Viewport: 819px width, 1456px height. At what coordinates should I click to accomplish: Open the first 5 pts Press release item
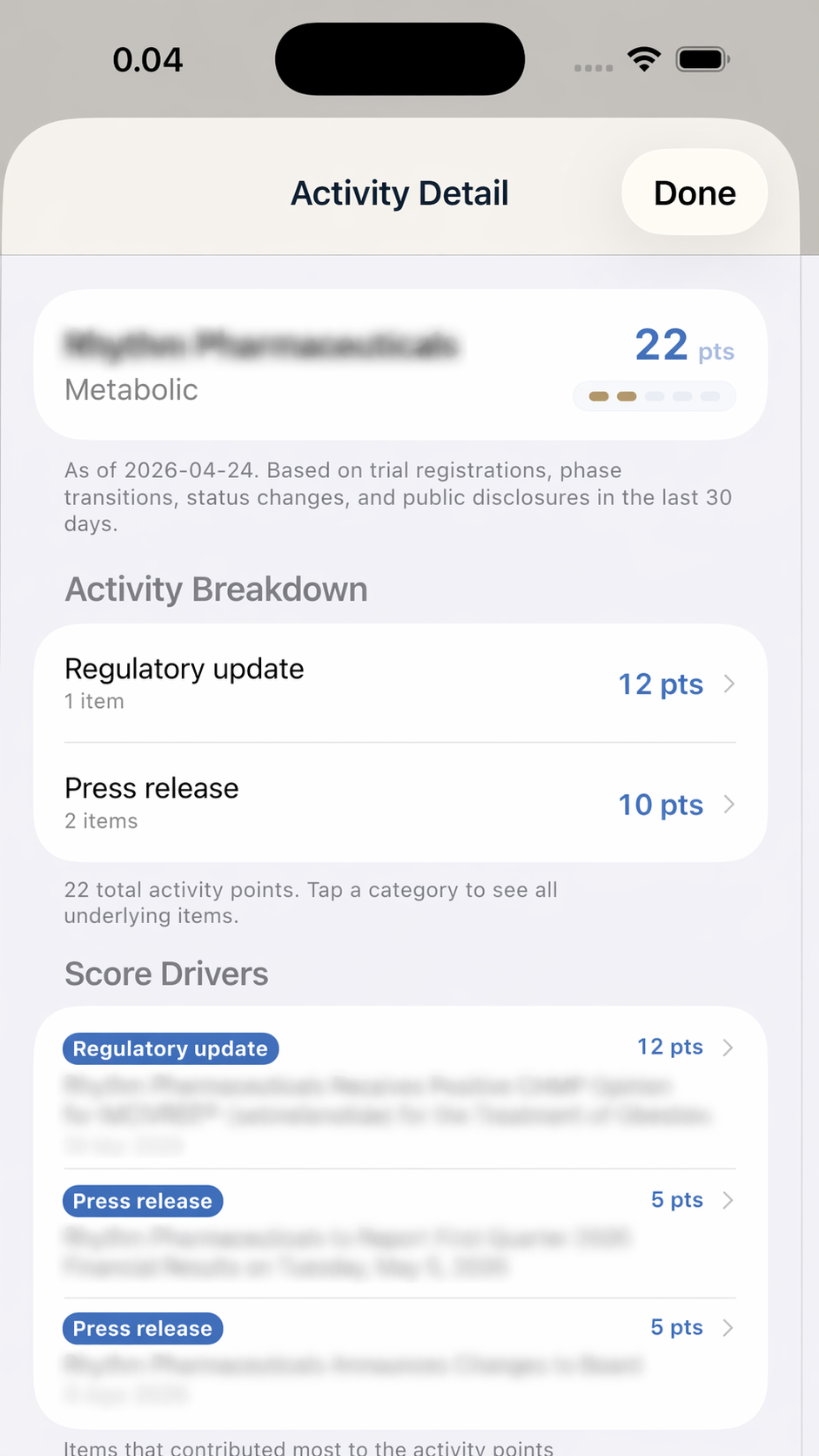(676, 1200)
